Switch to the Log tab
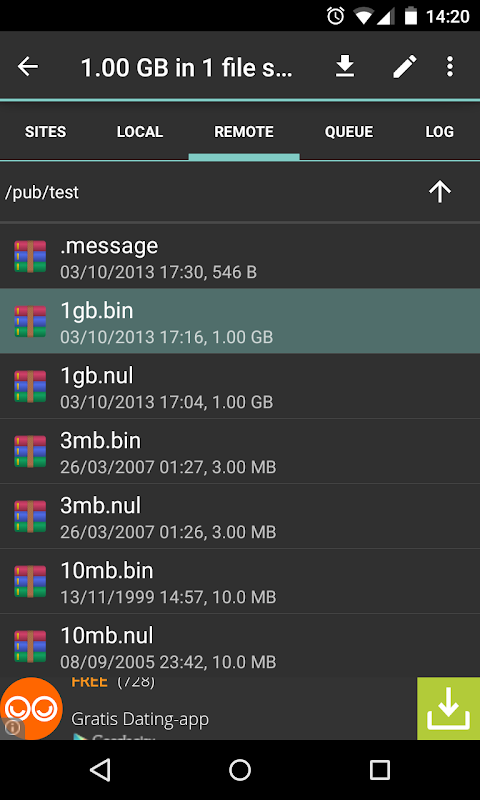 point(439,132)
